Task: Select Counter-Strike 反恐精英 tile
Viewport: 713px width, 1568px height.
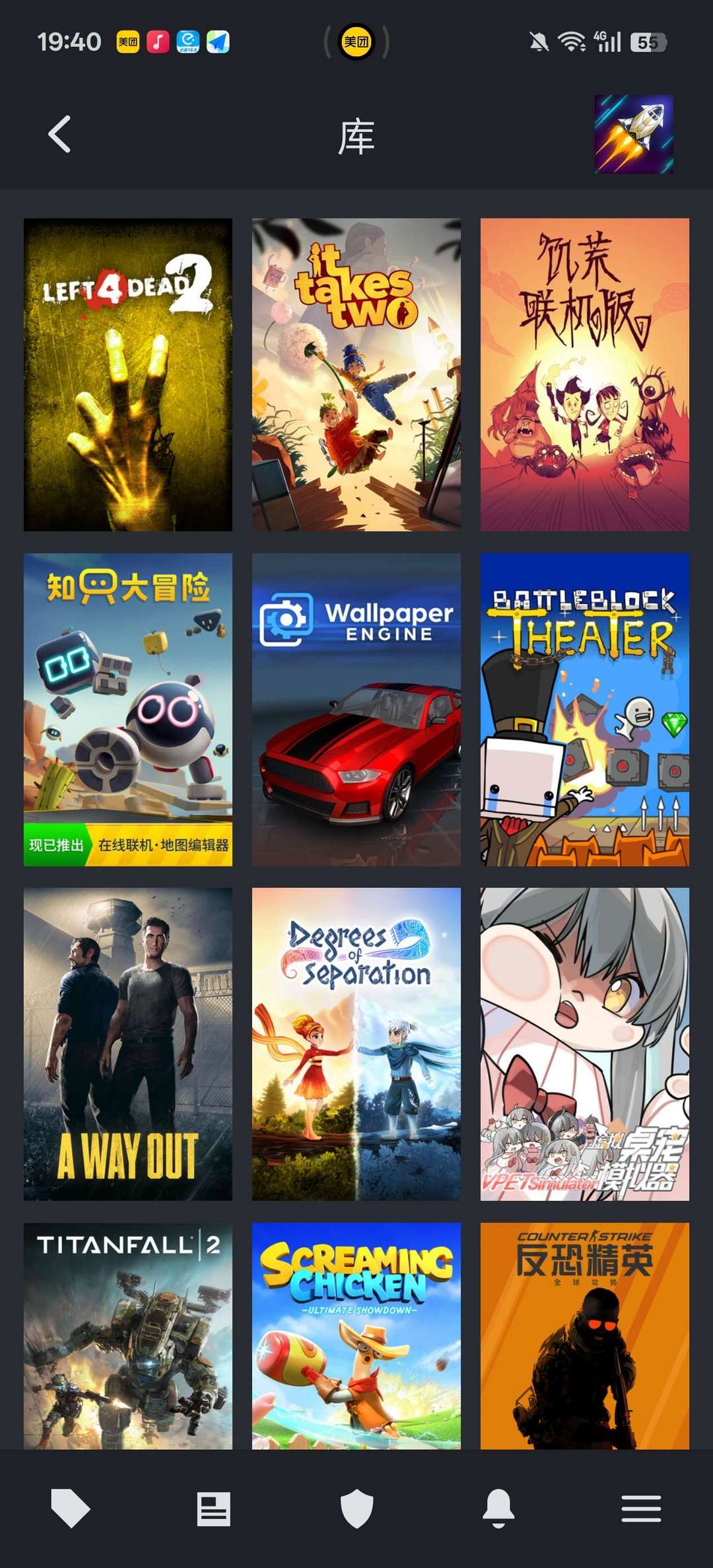Action: tap(585, 1336)
